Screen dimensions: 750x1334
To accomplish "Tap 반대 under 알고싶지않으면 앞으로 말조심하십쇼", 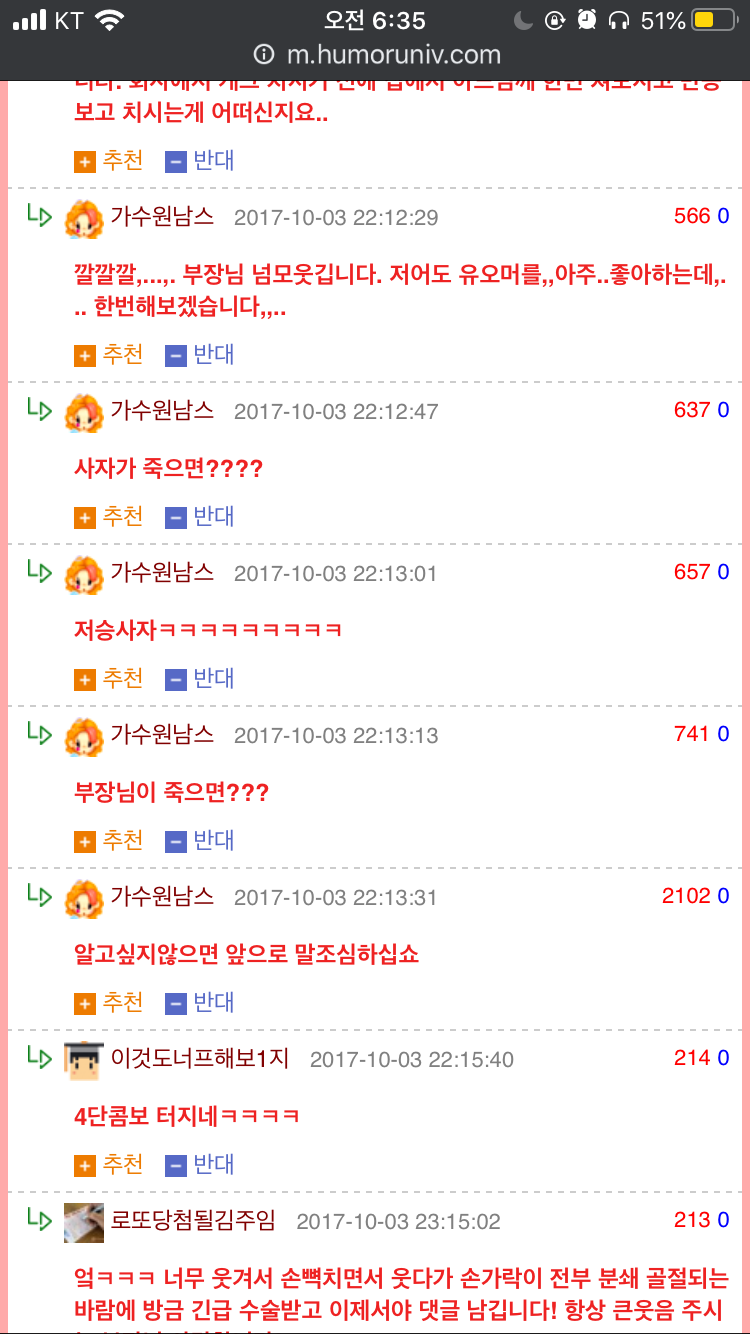I will point(200,1002).
